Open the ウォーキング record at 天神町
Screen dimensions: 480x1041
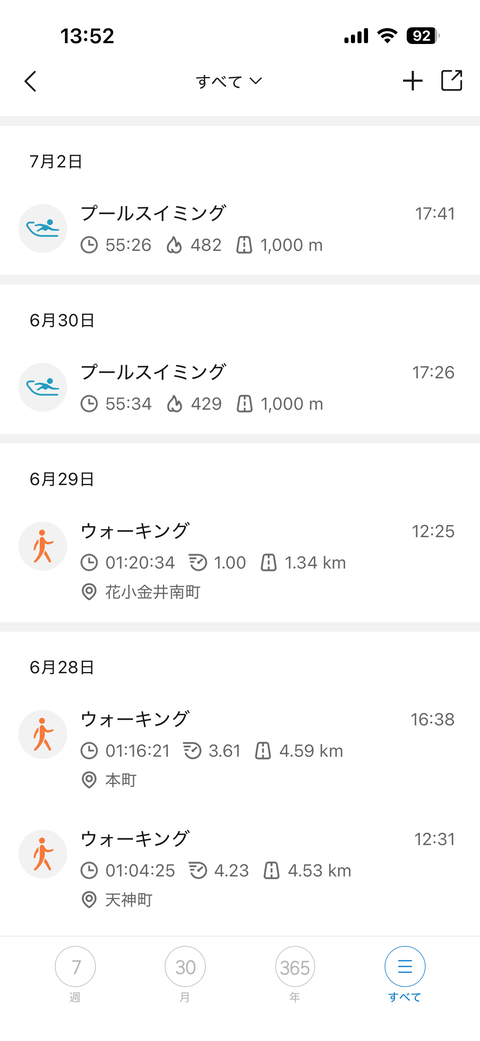click(x=240, y=868)
